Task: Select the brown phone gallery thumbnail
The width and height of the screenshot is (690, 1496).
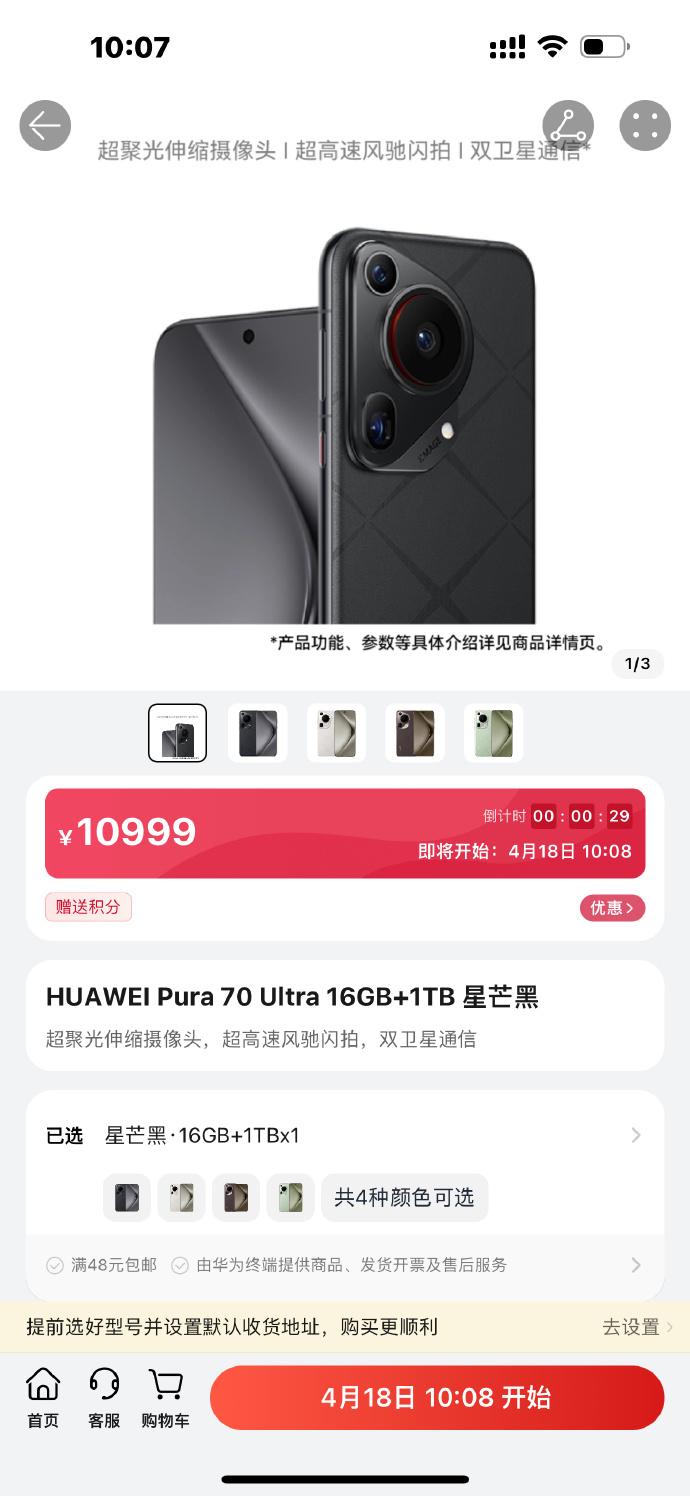Action: (415, 733)
